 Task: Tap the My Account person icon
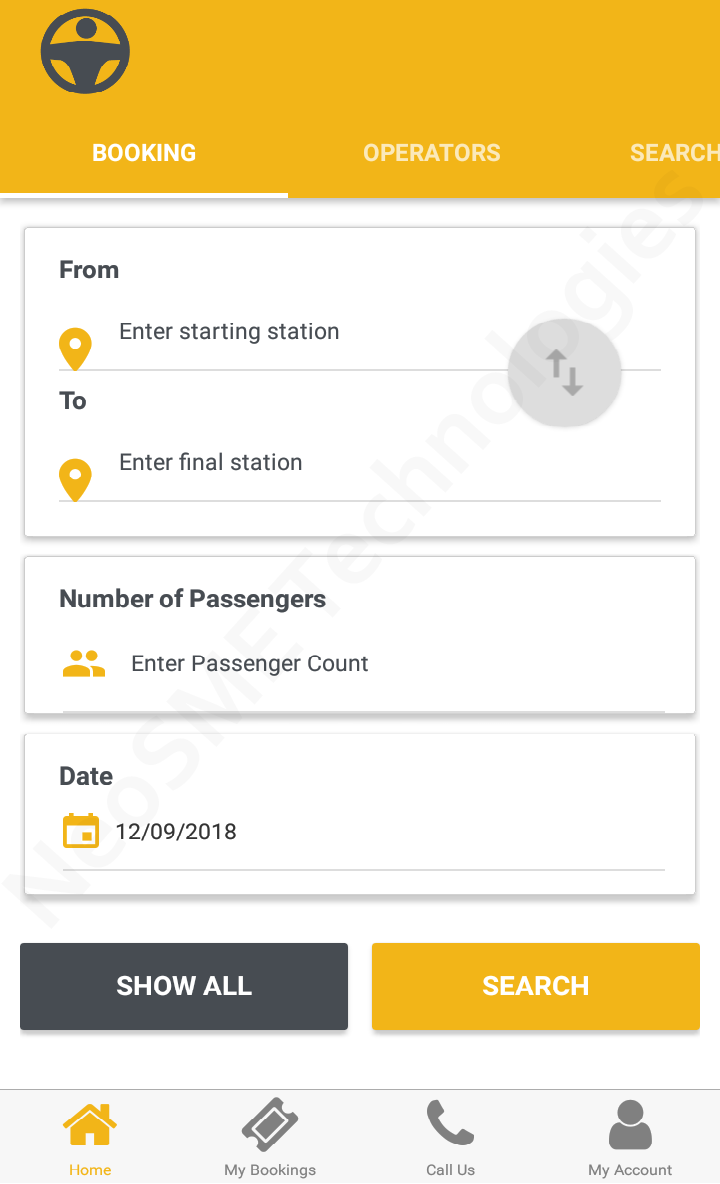click(x=630, y=1123)
